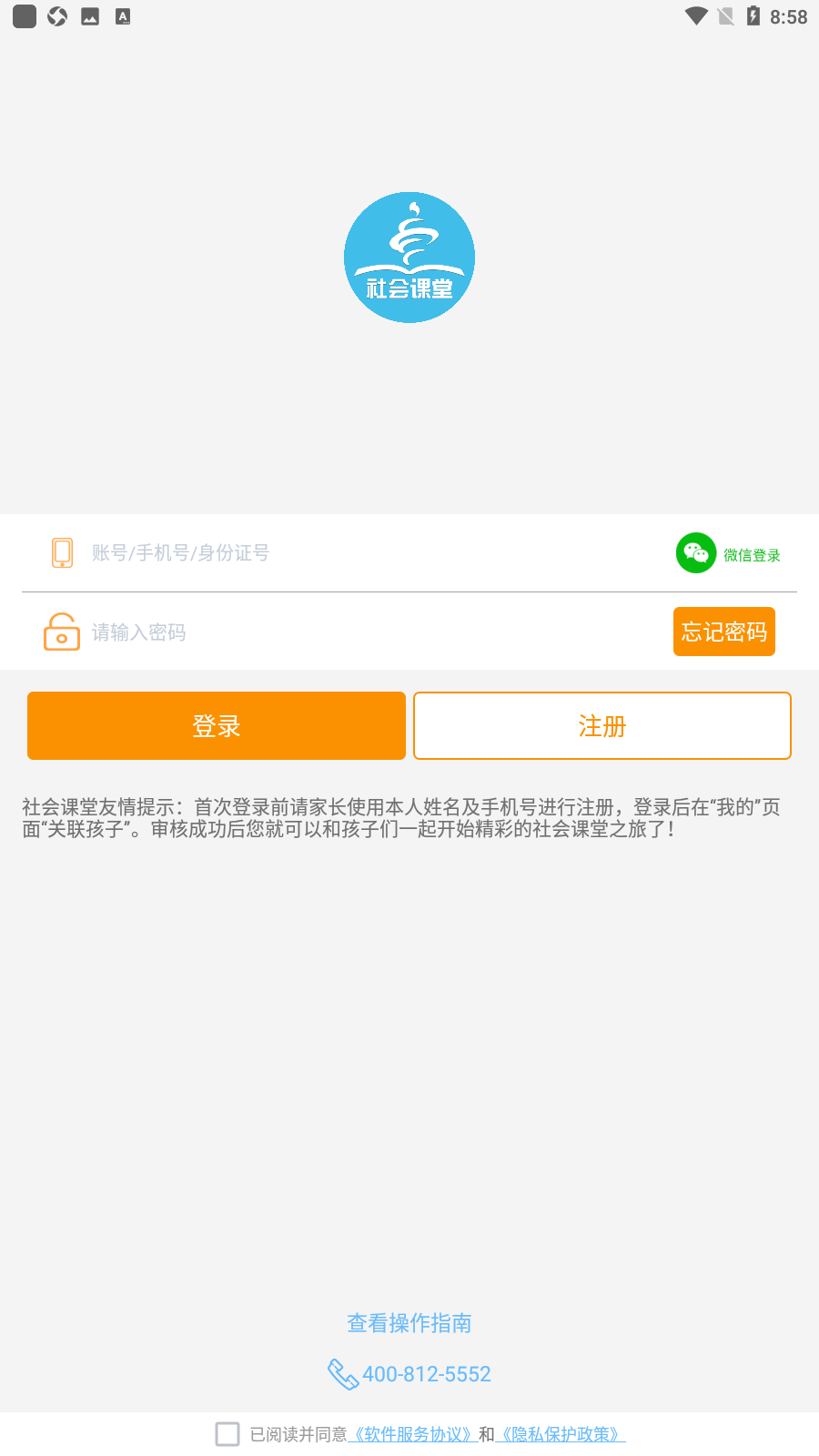Open the 软件服务协议 service agreement link
The width and height of the screenshot is (819, 1456).
tap(413, 1434)
